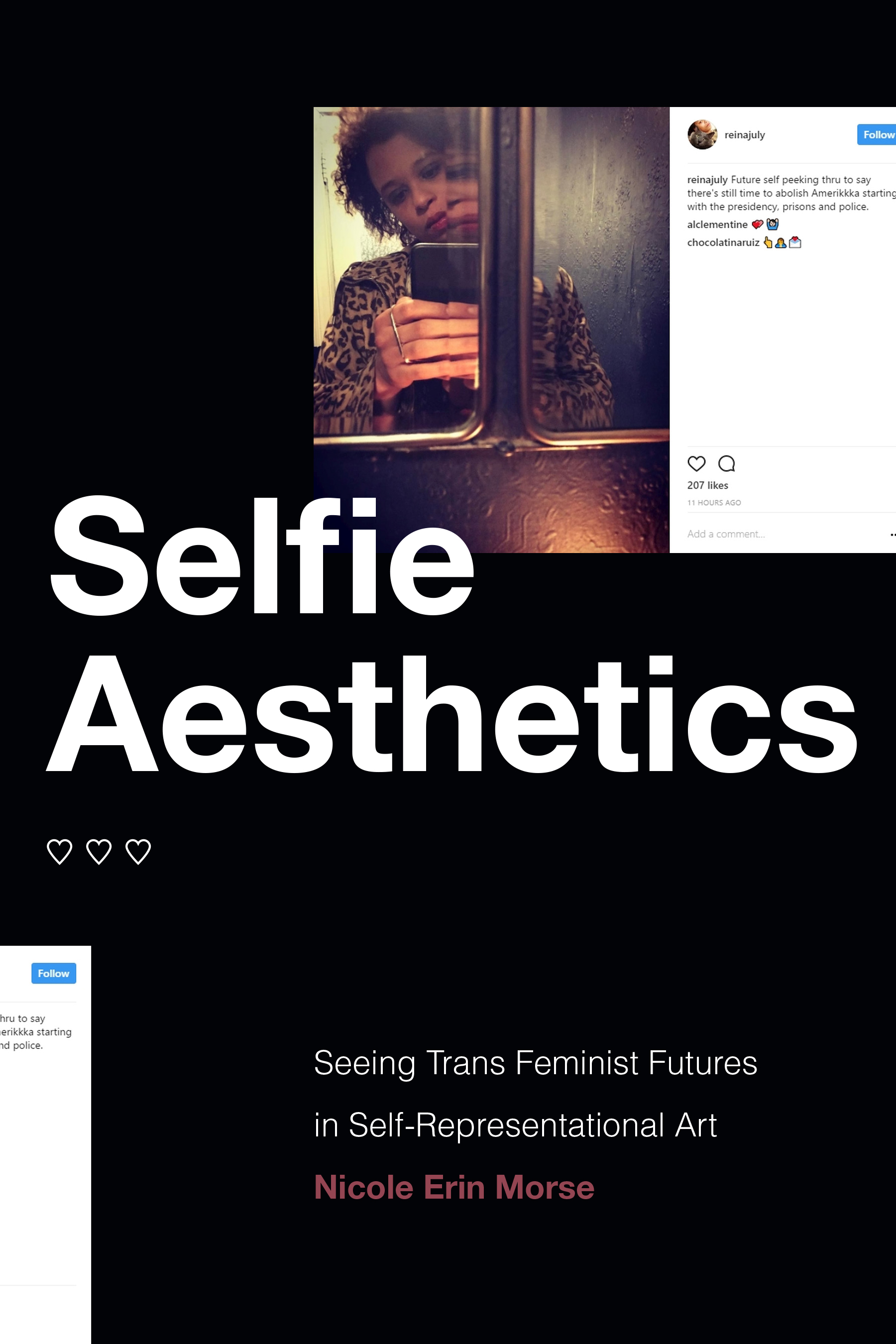Click the Follow button on the lower-left post
896x1344 pixels.
point(54,973)
